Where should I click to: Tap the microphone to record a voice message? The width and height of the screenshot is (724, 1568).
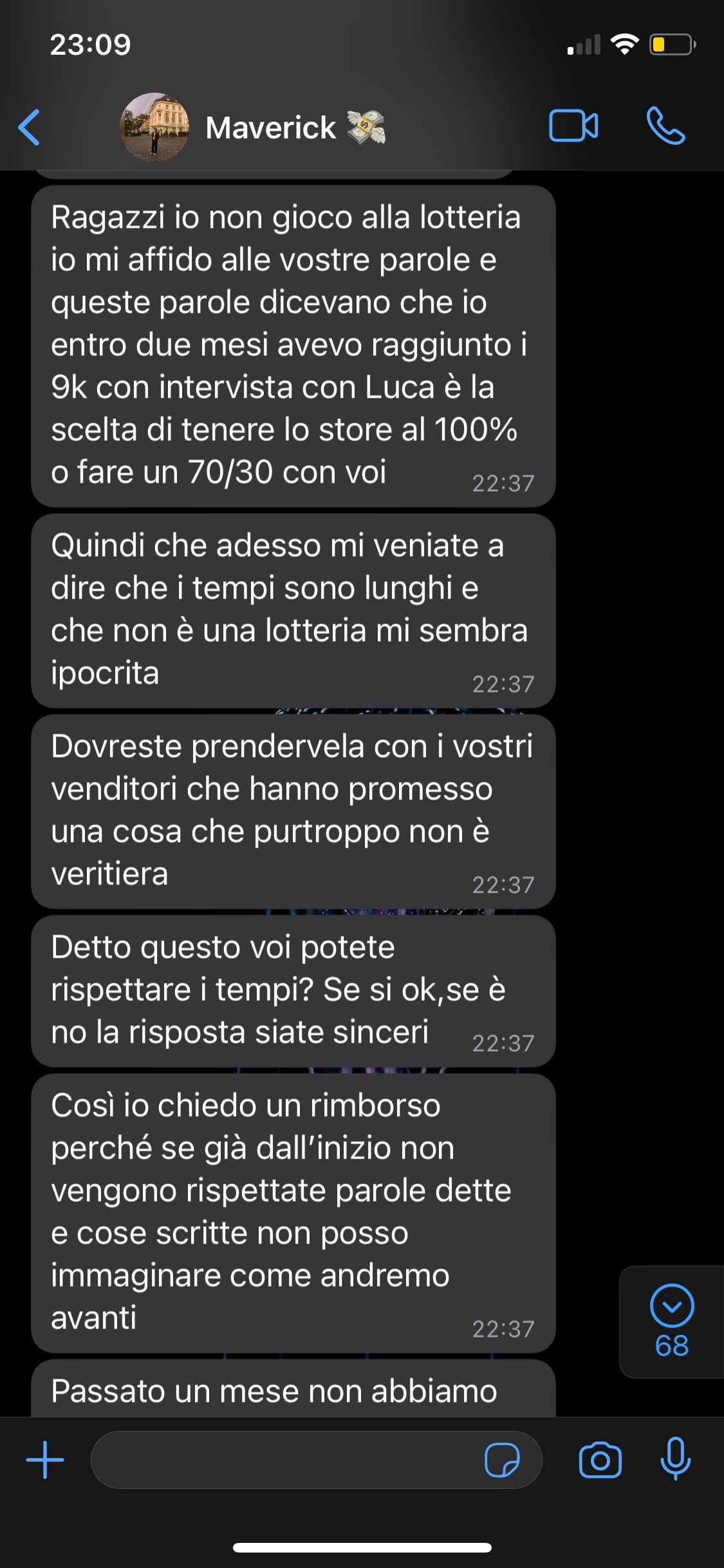(x=676, y=1459)
